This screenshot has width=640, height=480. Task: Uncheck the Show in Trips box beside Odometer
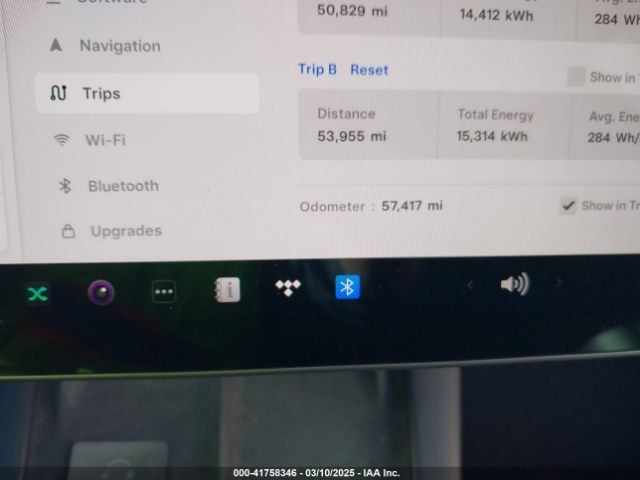[568, 206]
